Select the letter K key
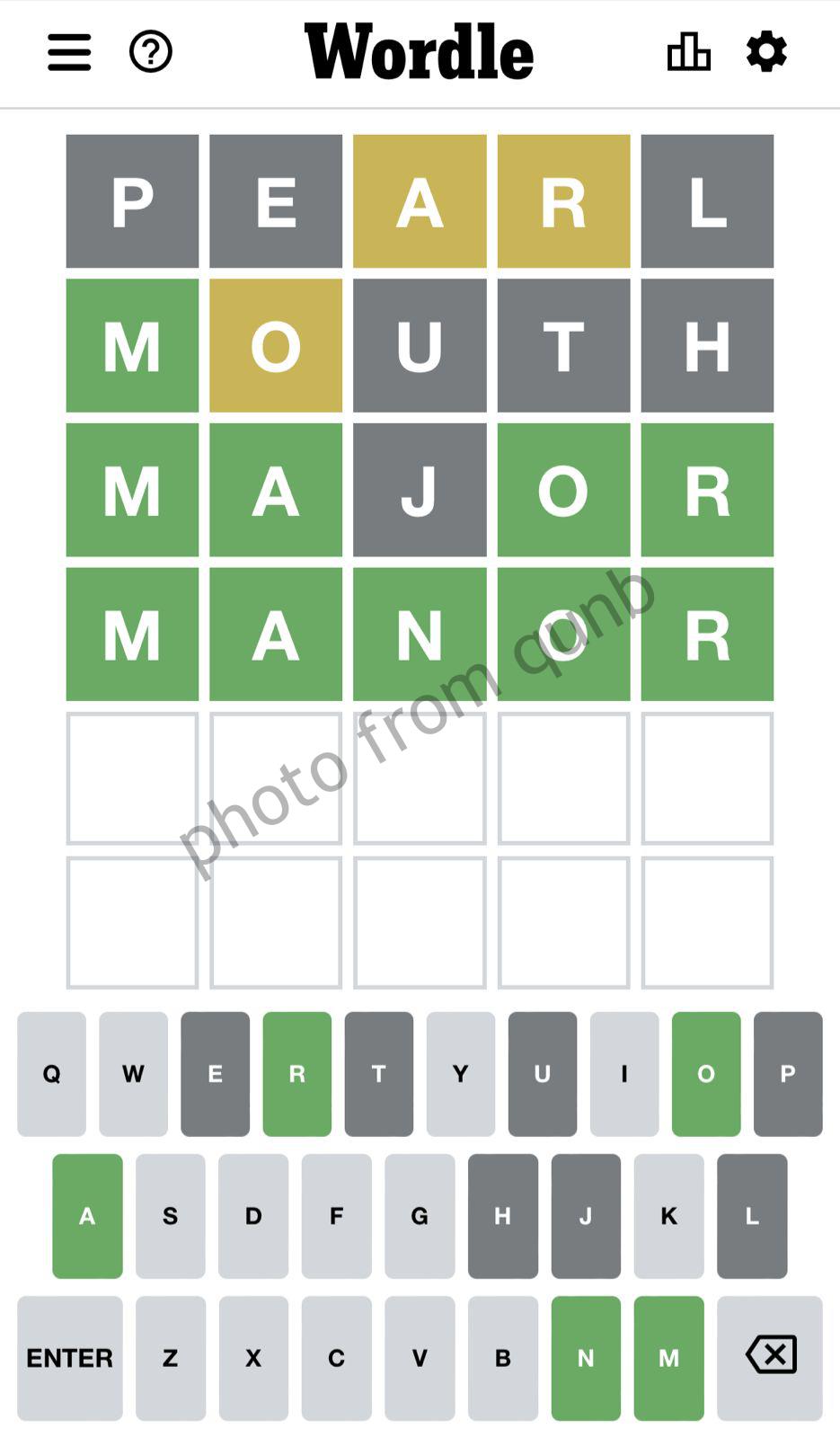Screen dimensions: 840x1438 click(669, 1216)
